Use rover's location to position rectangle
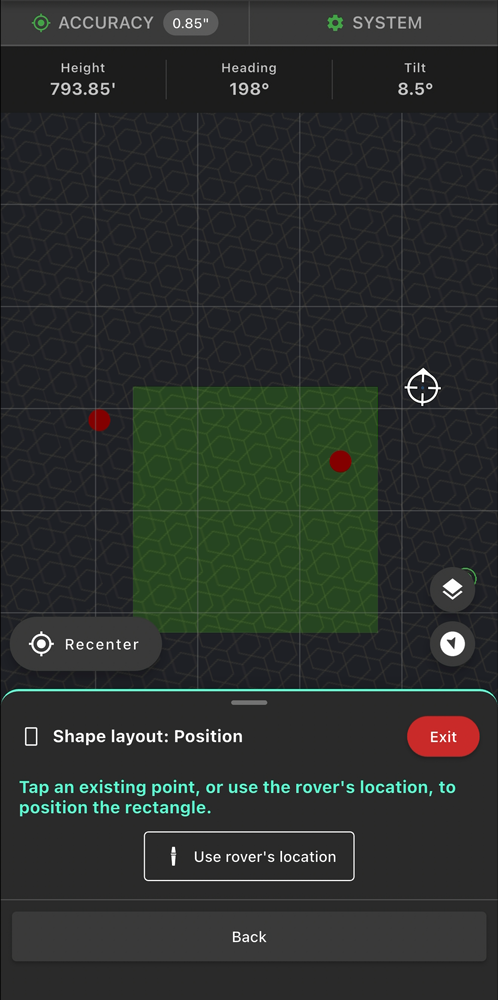Viewport: 498px width, 1000px height. click(x=249, y=857)
